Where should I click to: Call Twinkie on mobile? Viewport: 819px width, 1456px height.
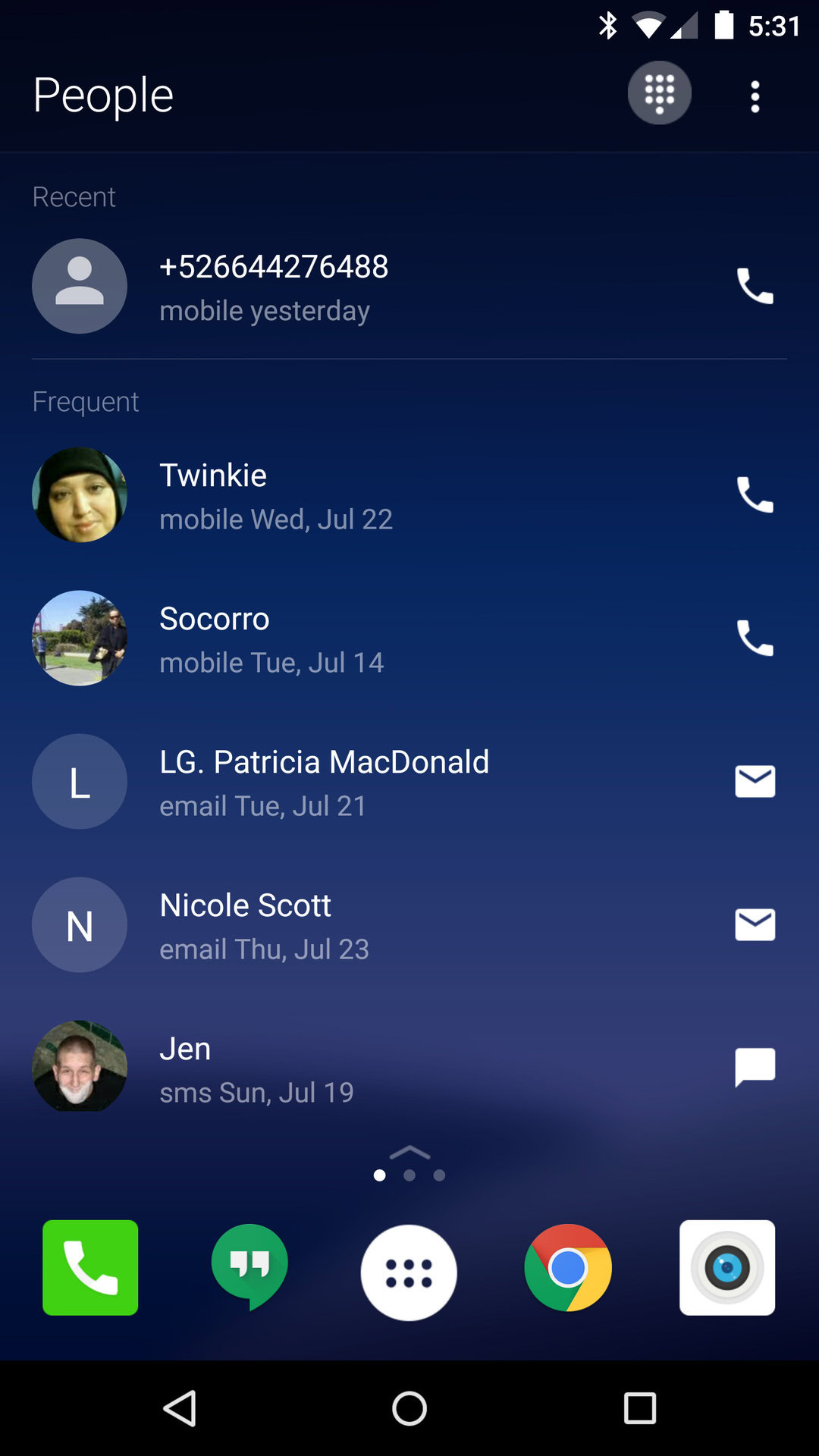(x=755, y=495)
